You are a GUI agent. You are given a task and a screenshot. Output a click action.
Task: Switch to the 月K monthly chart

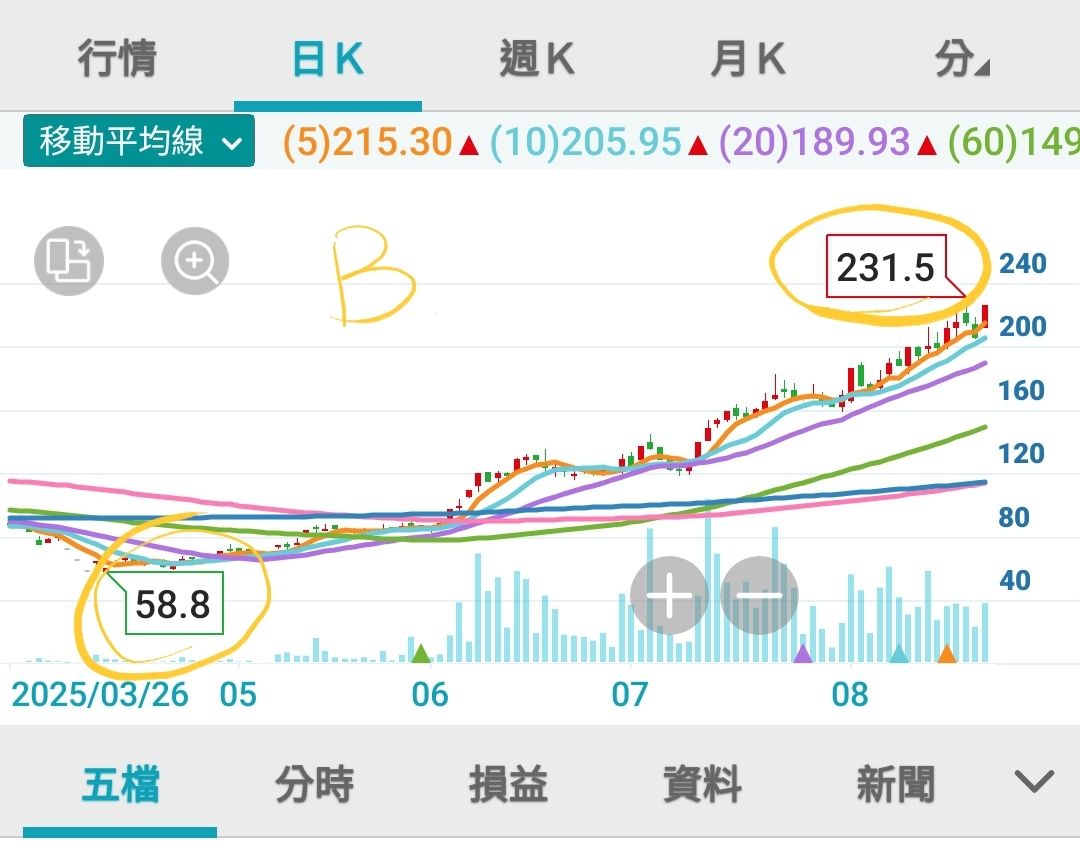(747, 60)
